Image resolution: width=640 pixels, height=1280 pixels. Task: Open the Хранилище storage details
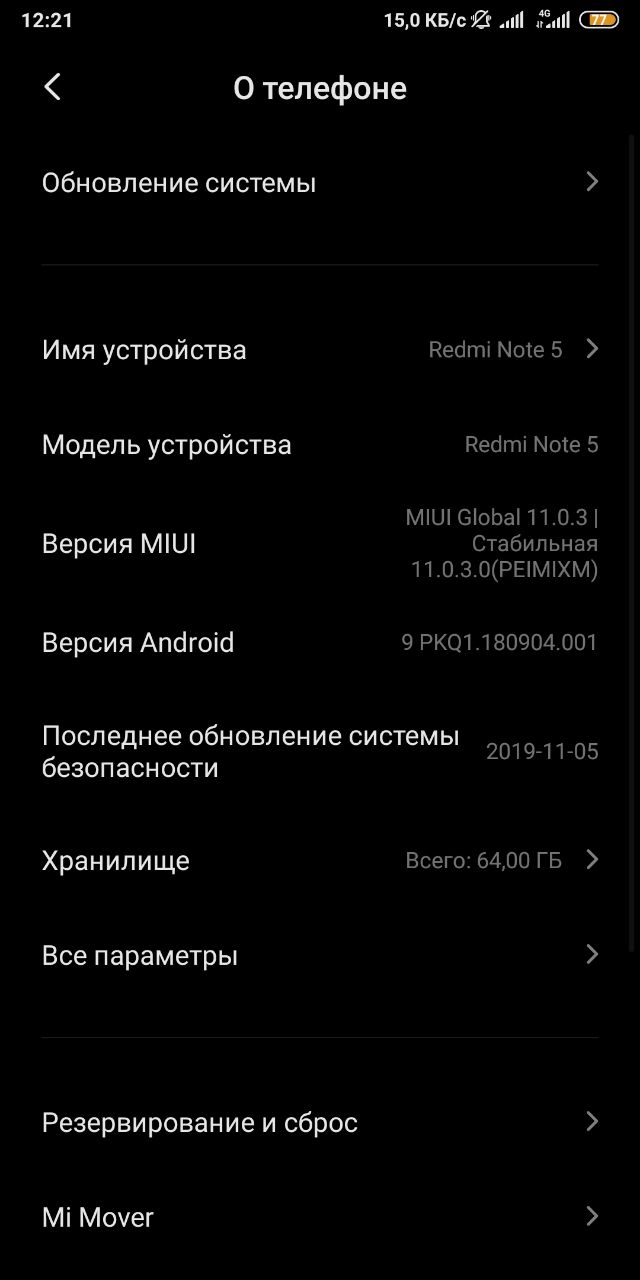(320, 861)
